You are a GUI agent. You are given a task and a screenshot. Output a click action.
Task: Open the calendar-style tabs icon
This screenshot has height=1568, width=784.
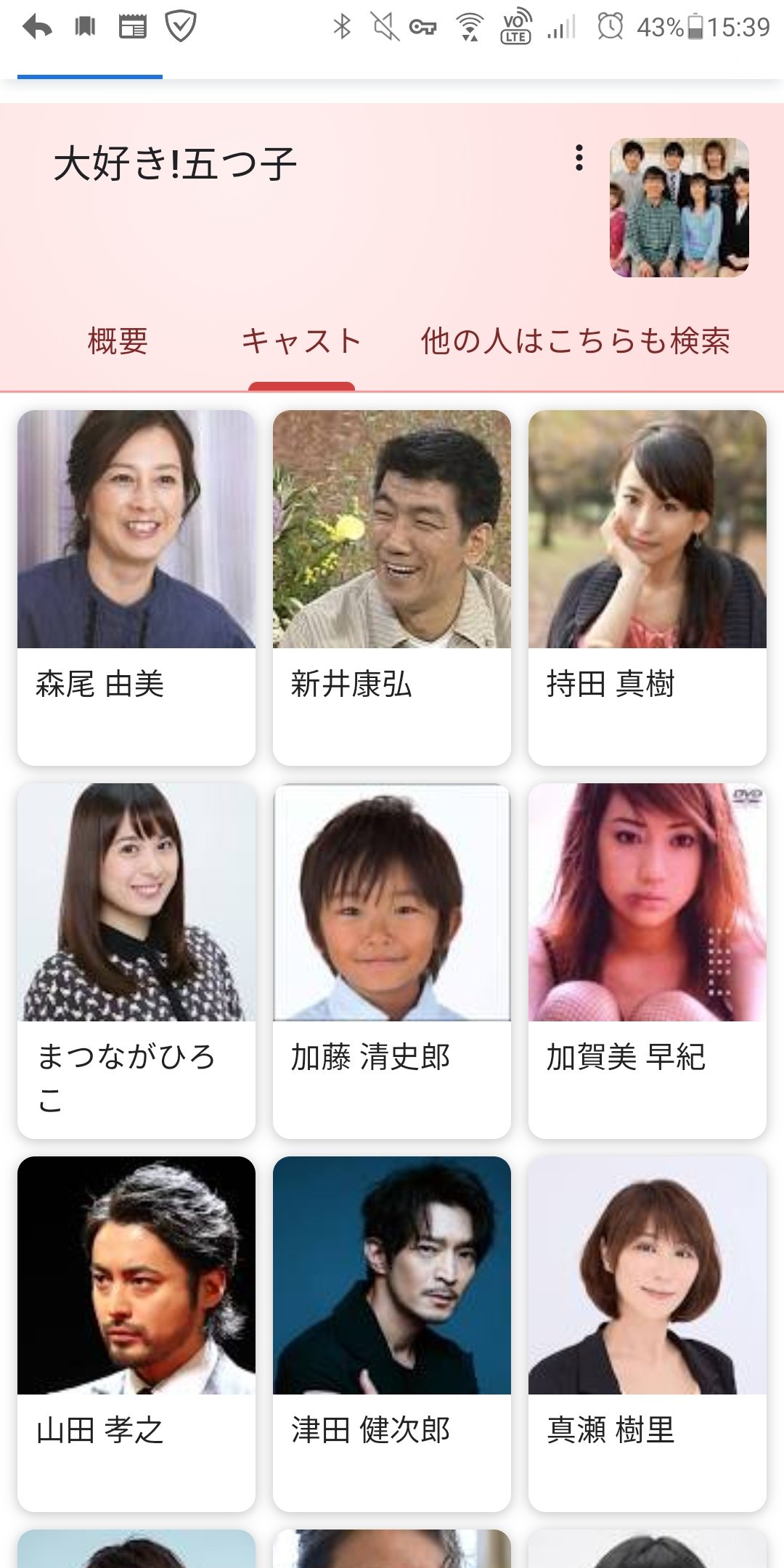(x=132, y=28)
